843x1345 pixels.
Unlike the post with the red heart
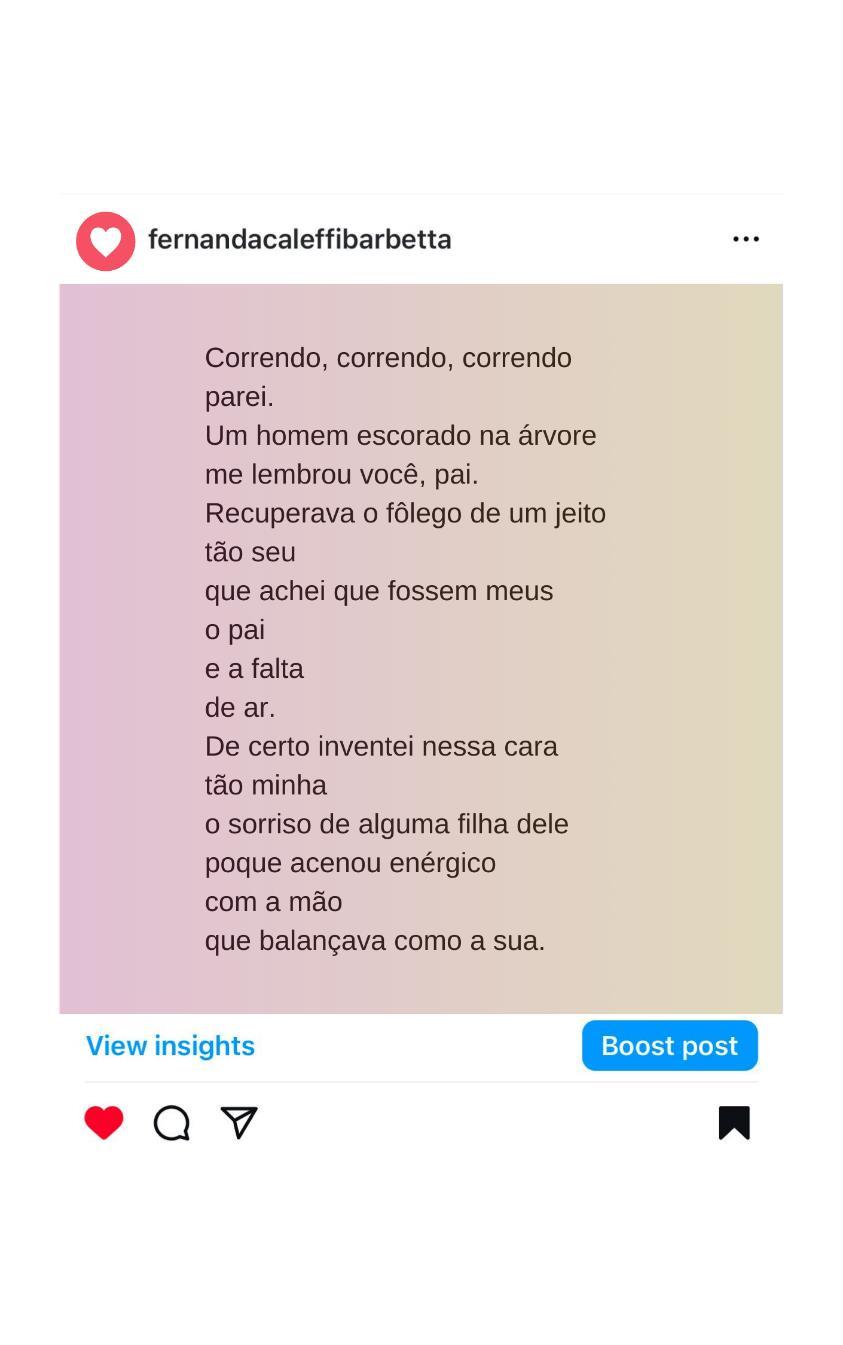pos(104,1122)
